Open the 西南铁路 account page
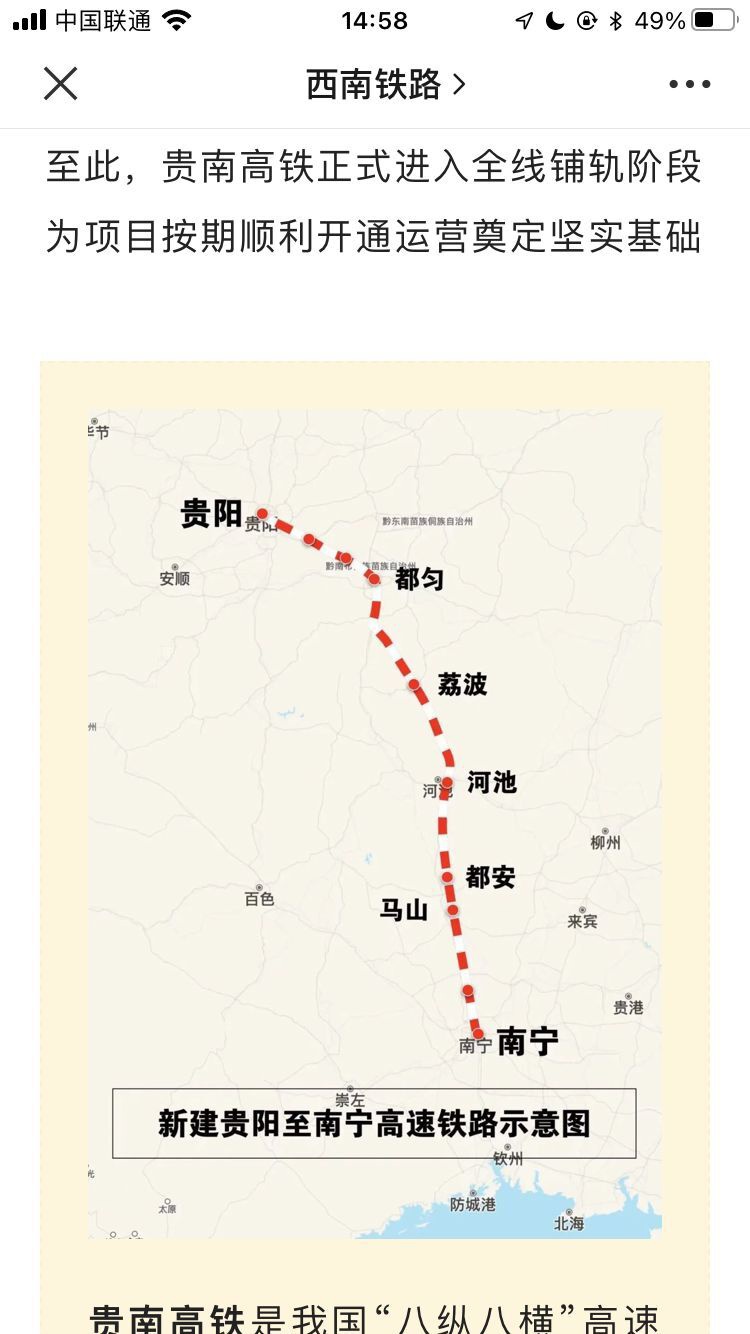The image size is (750, 1334). (386, 85)
